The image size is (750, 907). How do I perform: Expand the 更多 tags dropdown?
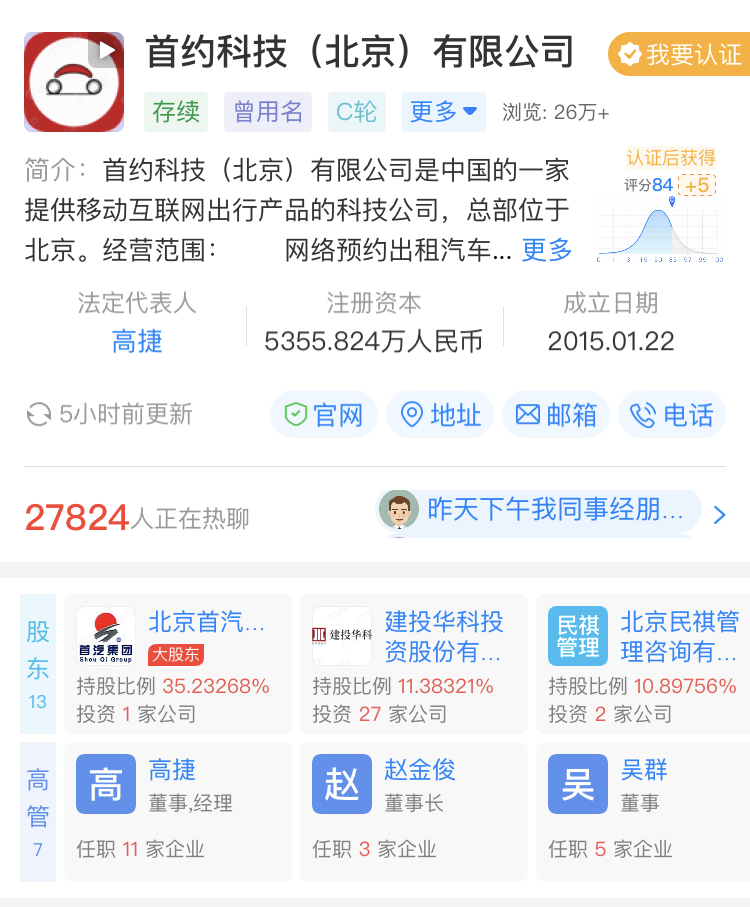coord(443,112)
